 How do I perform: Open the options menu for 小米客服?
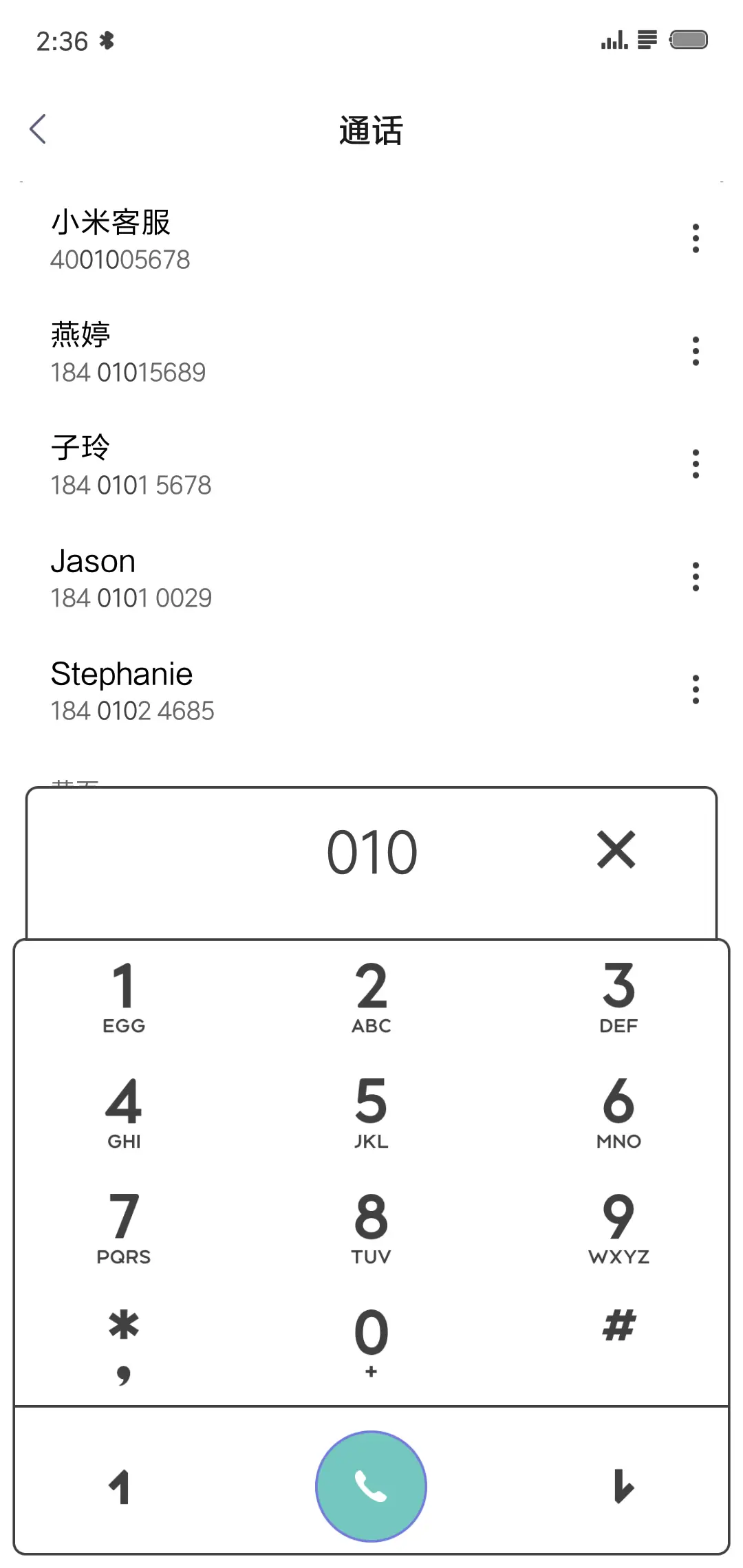coord(695,237)
